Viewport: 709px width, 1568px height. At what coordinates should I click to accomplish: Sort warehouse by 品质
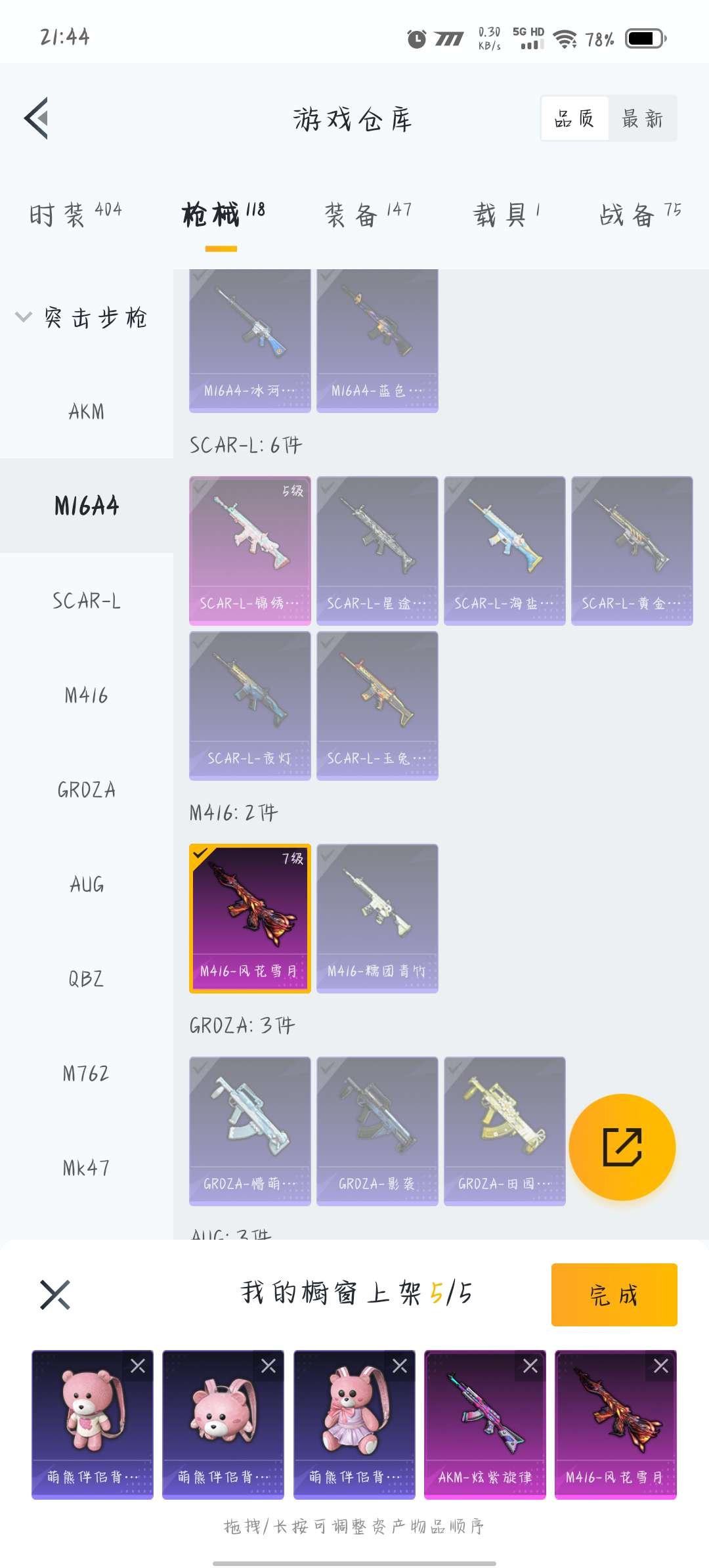click(x=574, y=118)
